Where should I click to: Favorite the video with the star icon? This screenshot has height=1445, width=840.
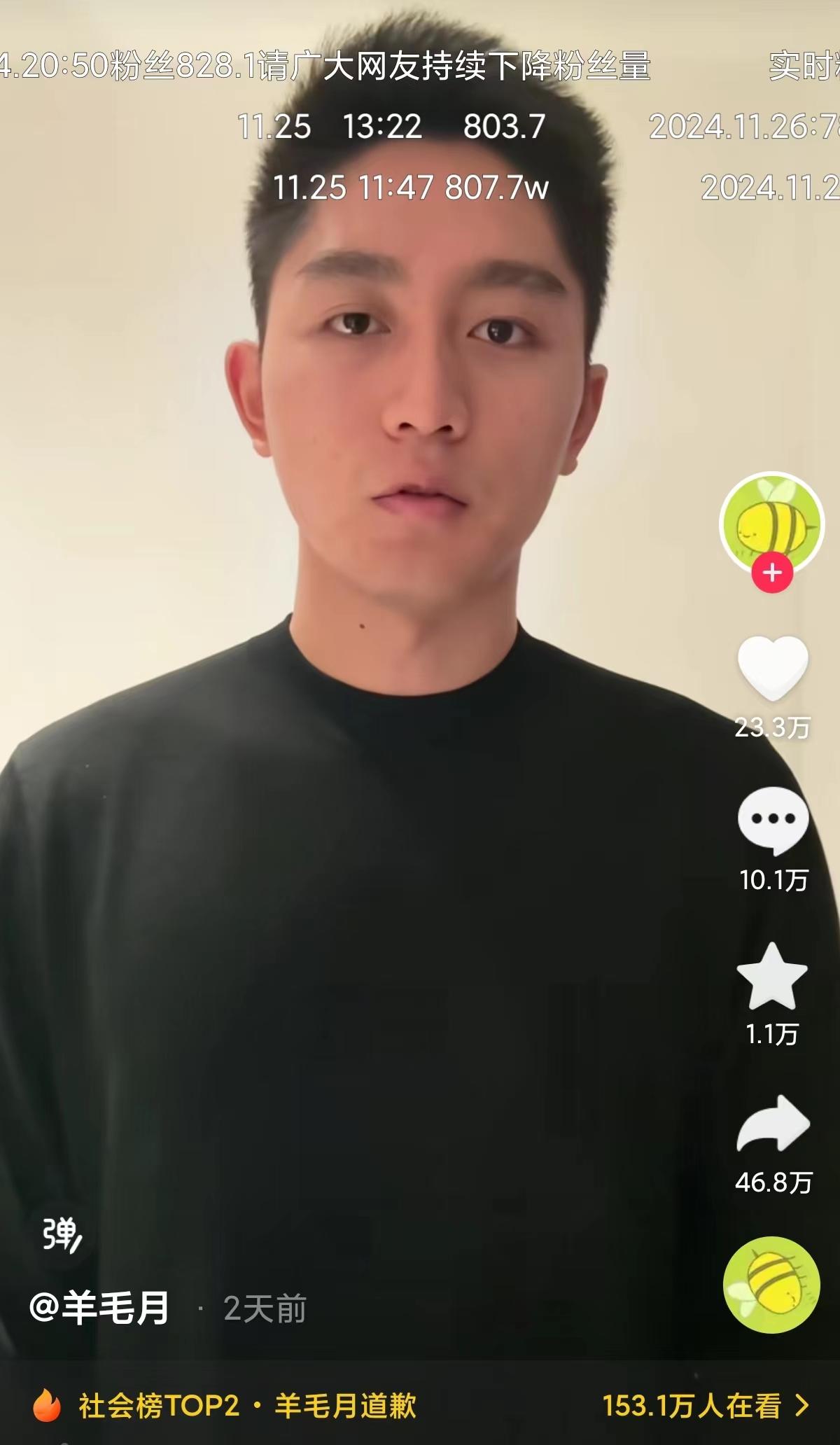(x=772, y=977)
